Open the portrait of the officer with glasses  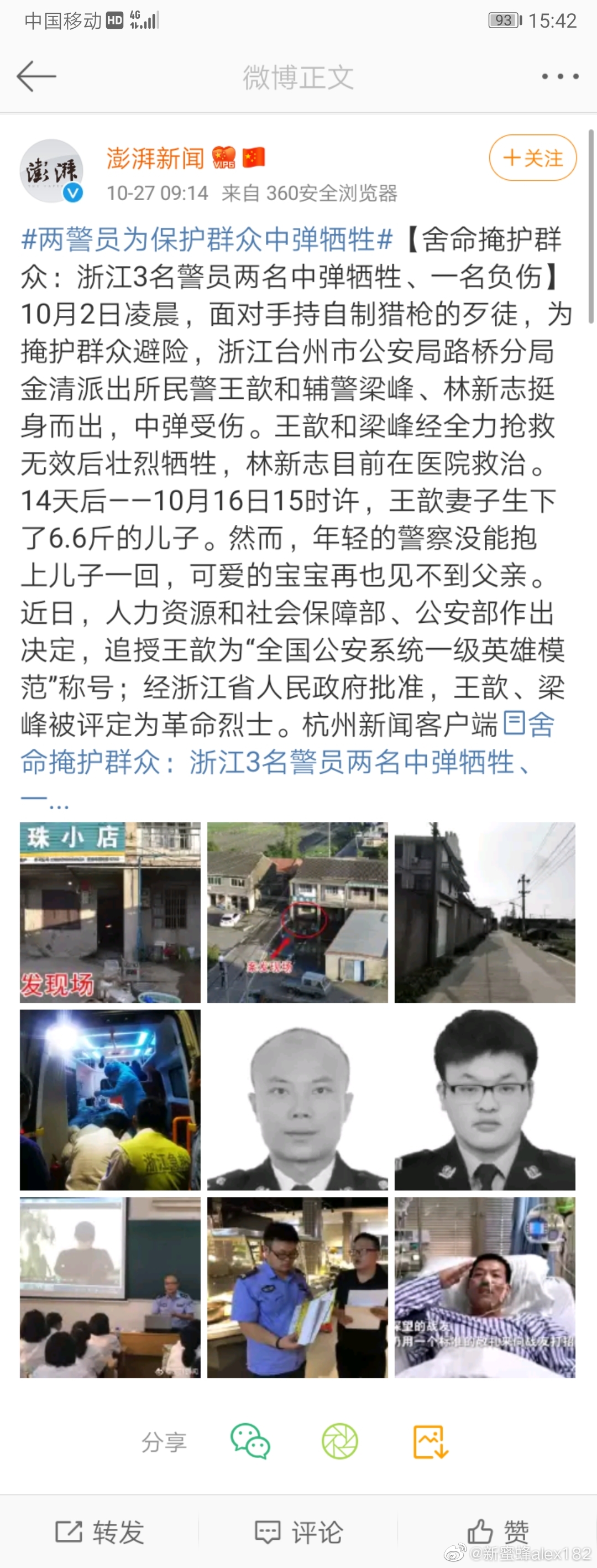click(x=484, y=1100)
